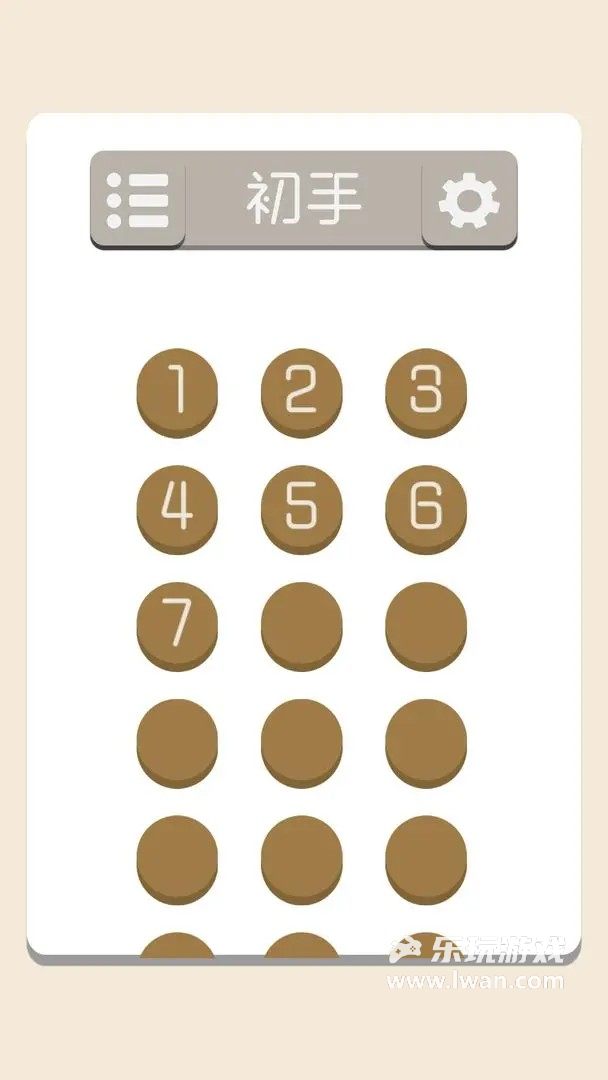Screen dimensions: 608x1080
Task: Play level 4
Action: click(x=177, y=507)
